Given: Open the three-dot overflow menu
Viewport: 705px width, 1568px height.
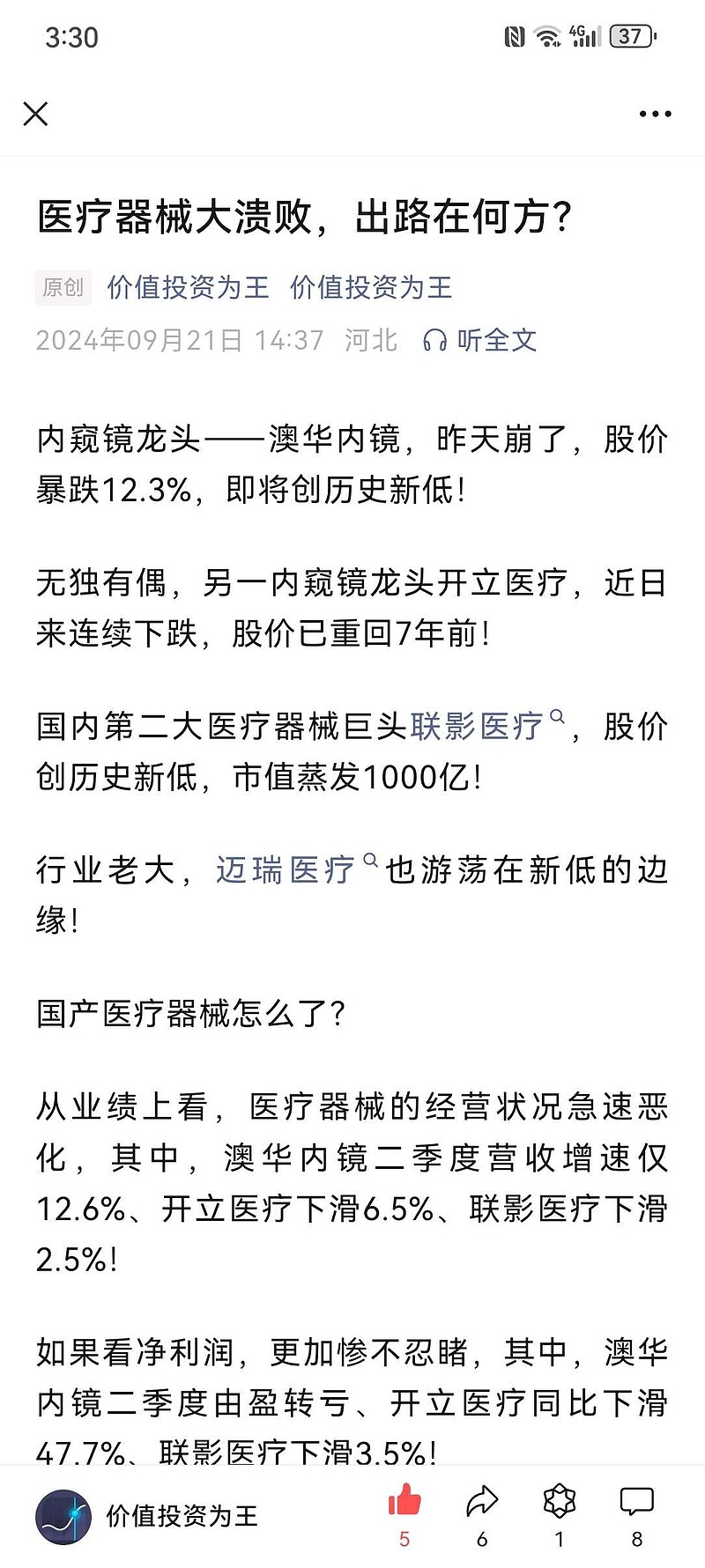Looking at the screenshot, I should (656, 114).
